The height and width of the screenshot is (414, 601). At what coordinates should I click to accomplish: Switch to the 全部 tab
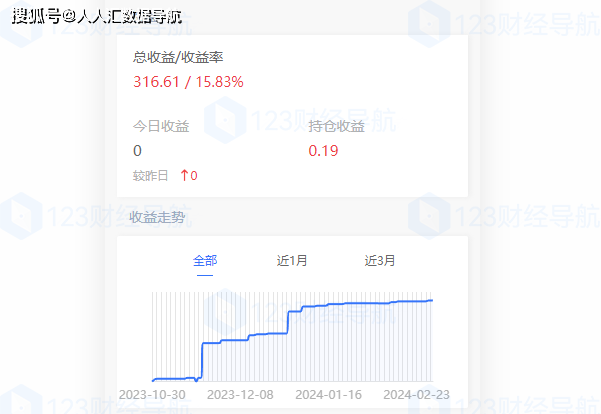coord(205,261)
